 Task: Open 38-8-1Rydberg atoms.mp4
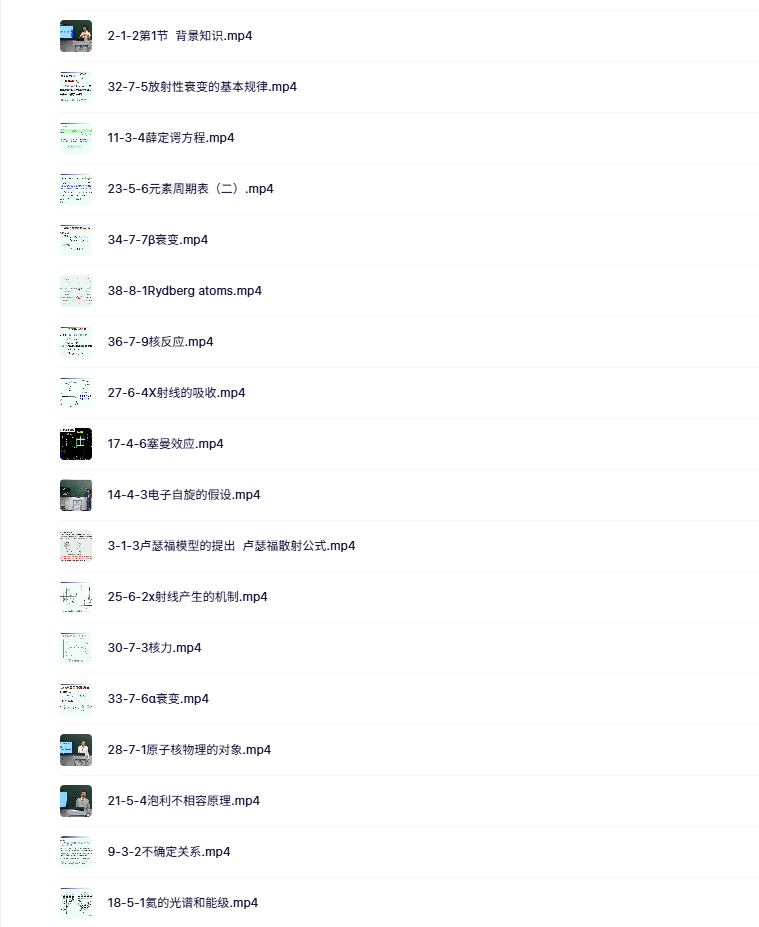click(x=185, y=291)
